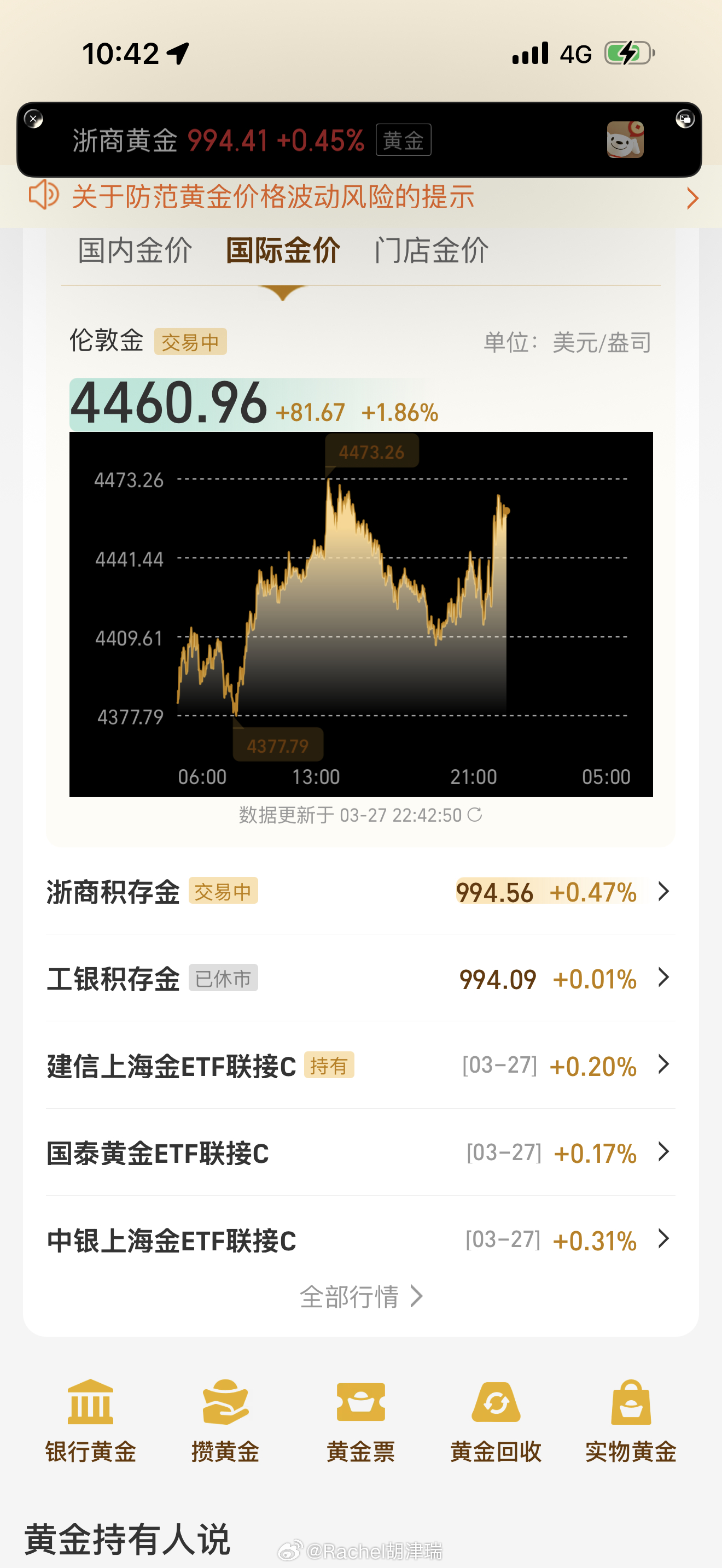
Task: Close the 浙商黄金 floating ticker window
Action: click(33, 119)
